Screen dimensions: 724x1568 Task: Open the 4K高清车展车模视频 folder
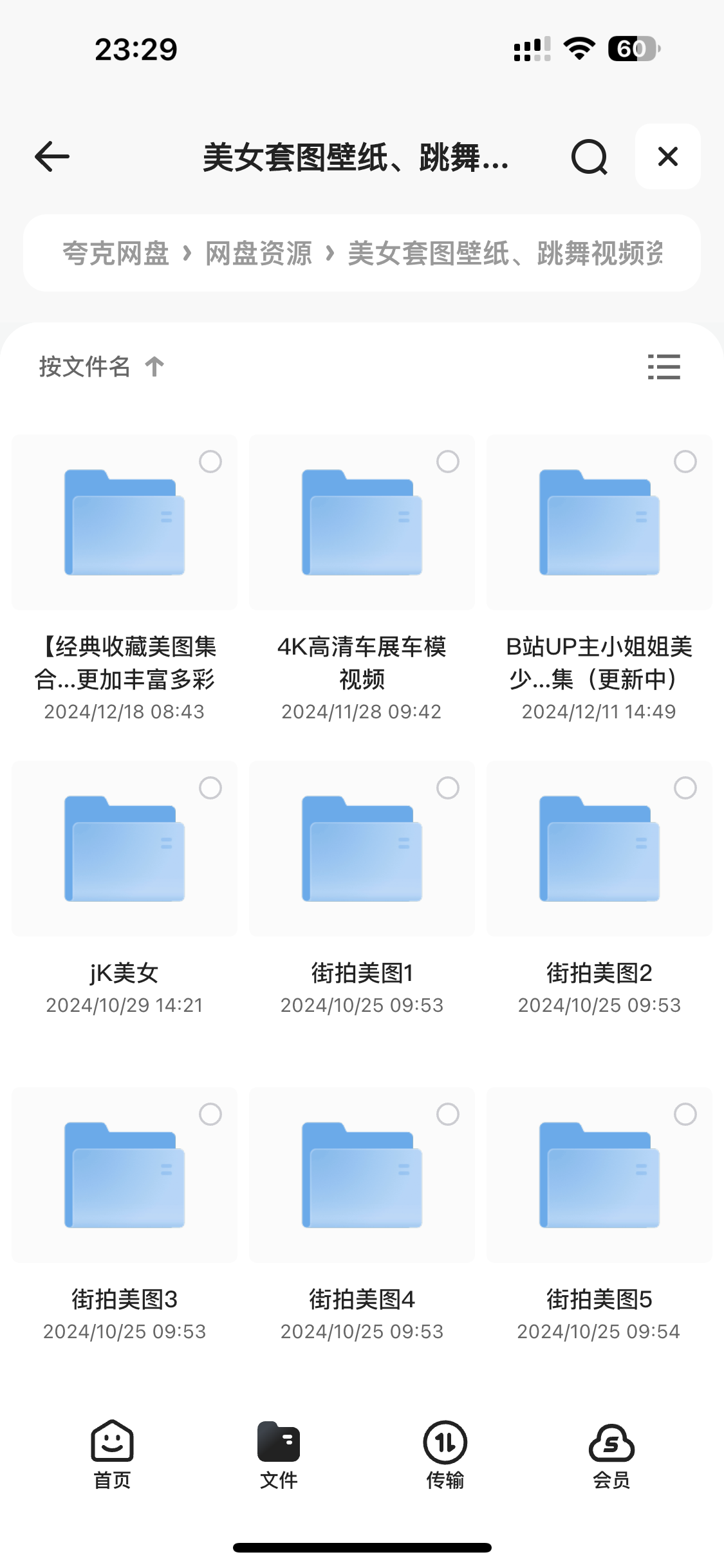click(x=362, y=523)
